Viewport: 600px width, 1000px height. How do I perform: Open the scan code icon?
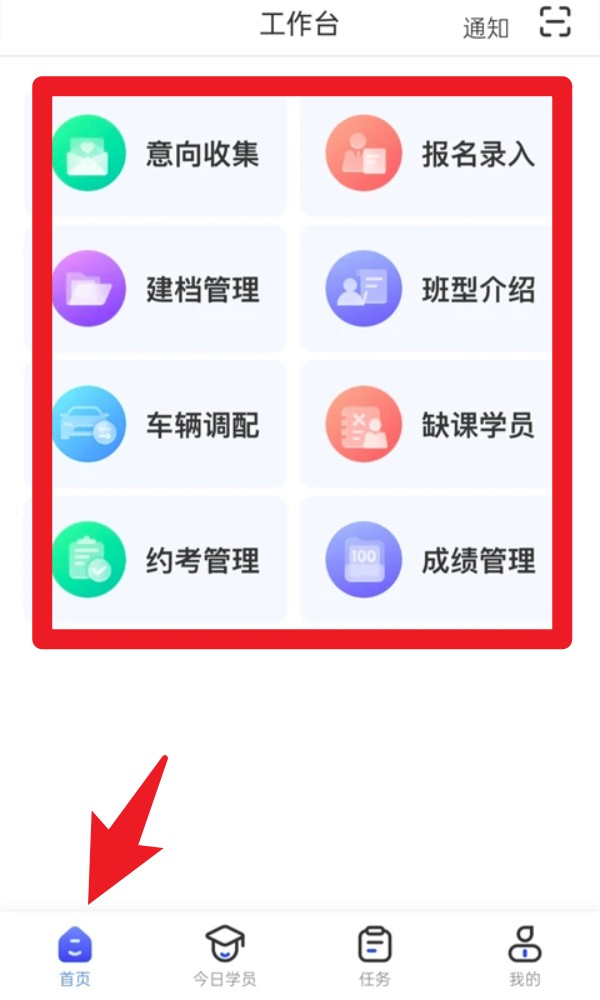pos(555,21)
